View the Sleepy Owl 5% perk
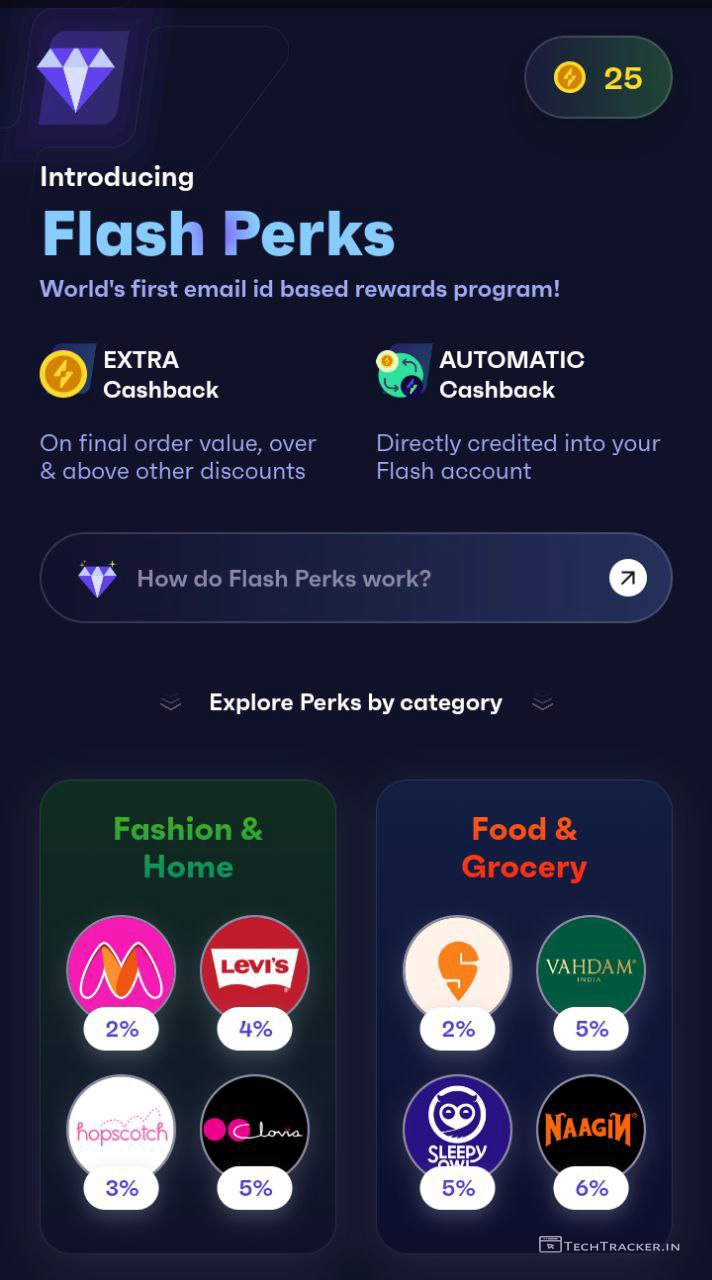 click(x=458, y=1130)
